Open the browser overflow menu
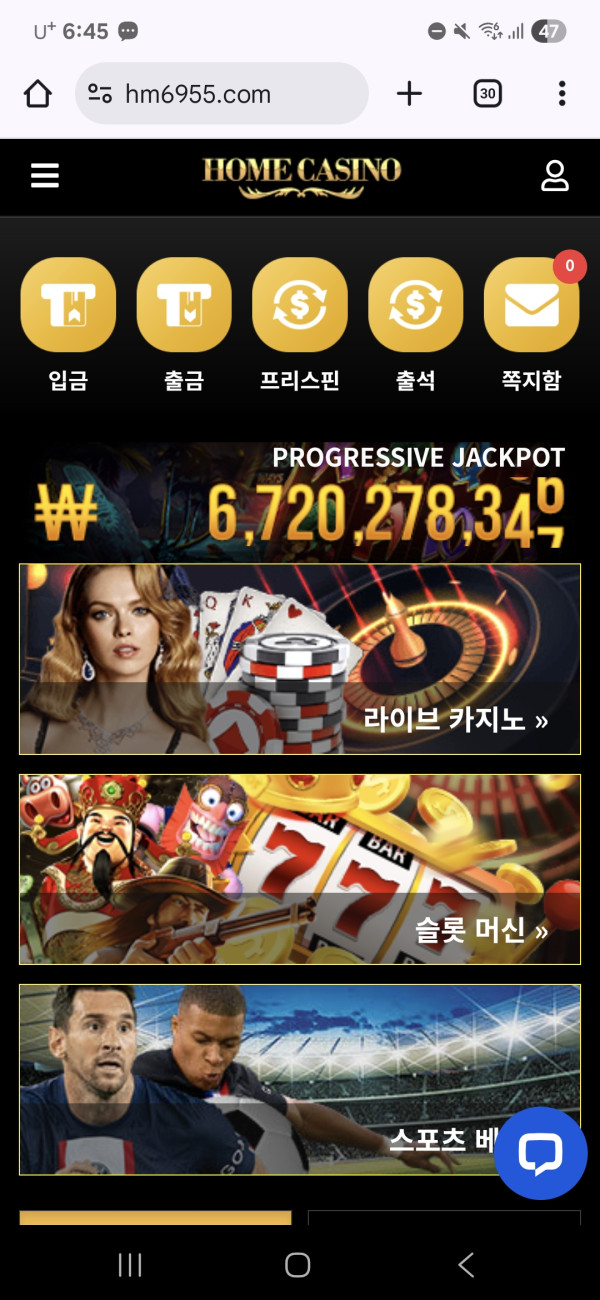Viewport: 600px width, 1300px height. [562, 94]
